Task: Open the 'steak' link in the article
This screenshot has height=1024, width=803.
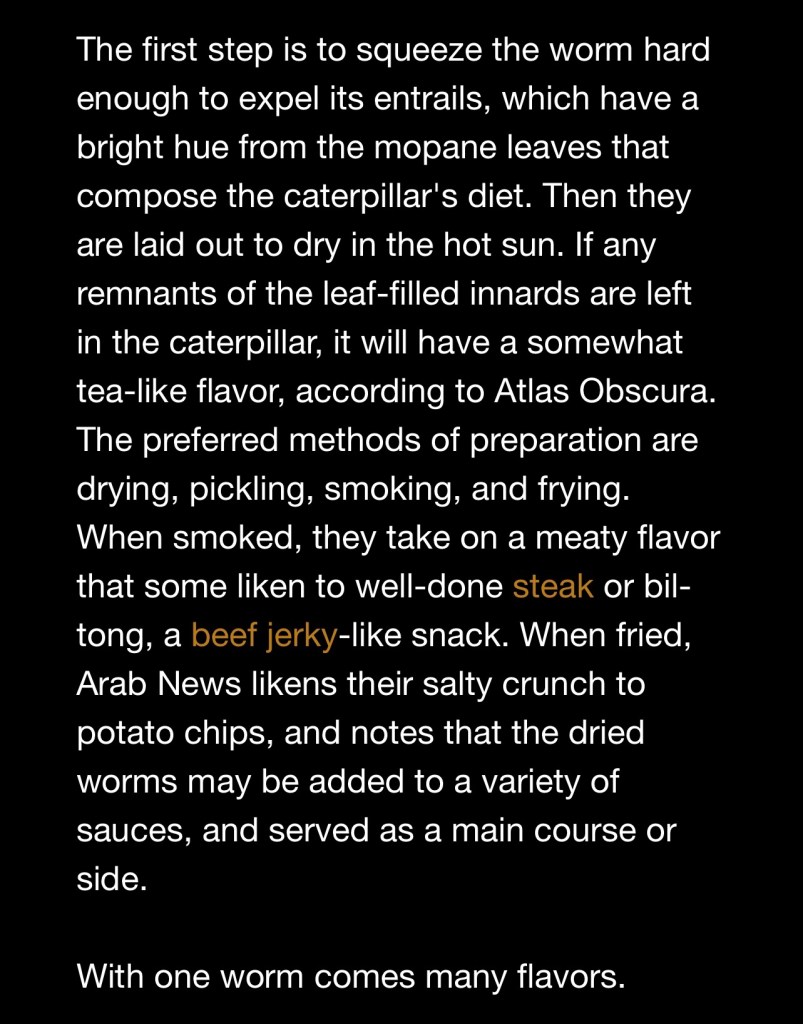Action: (x=553, y=586)
